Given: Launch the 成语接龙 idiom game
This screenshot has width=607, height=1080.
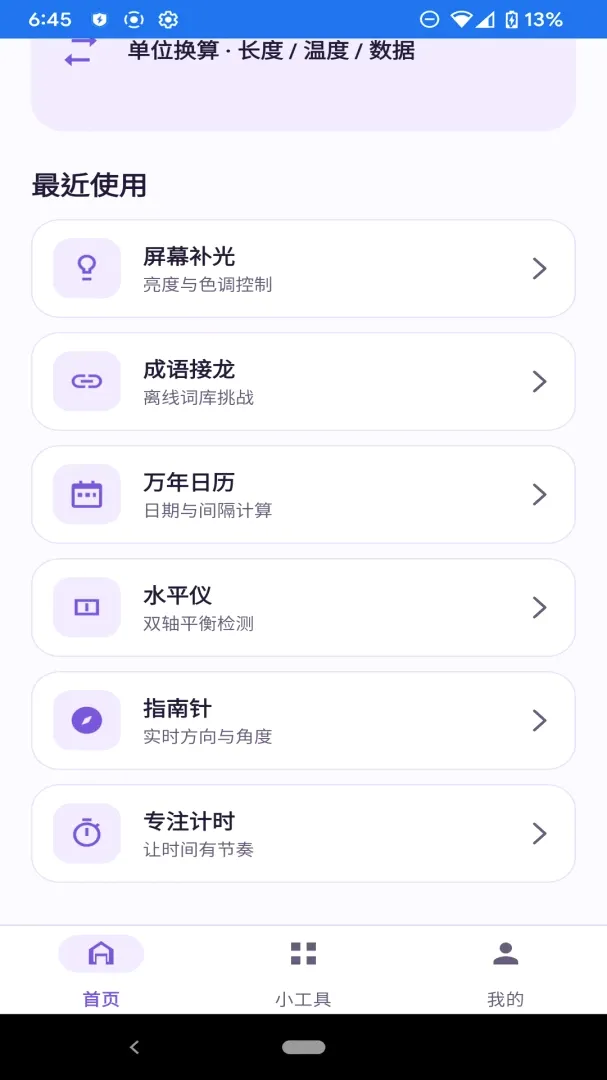Looking at the screenshot, I should coord(303,382).
